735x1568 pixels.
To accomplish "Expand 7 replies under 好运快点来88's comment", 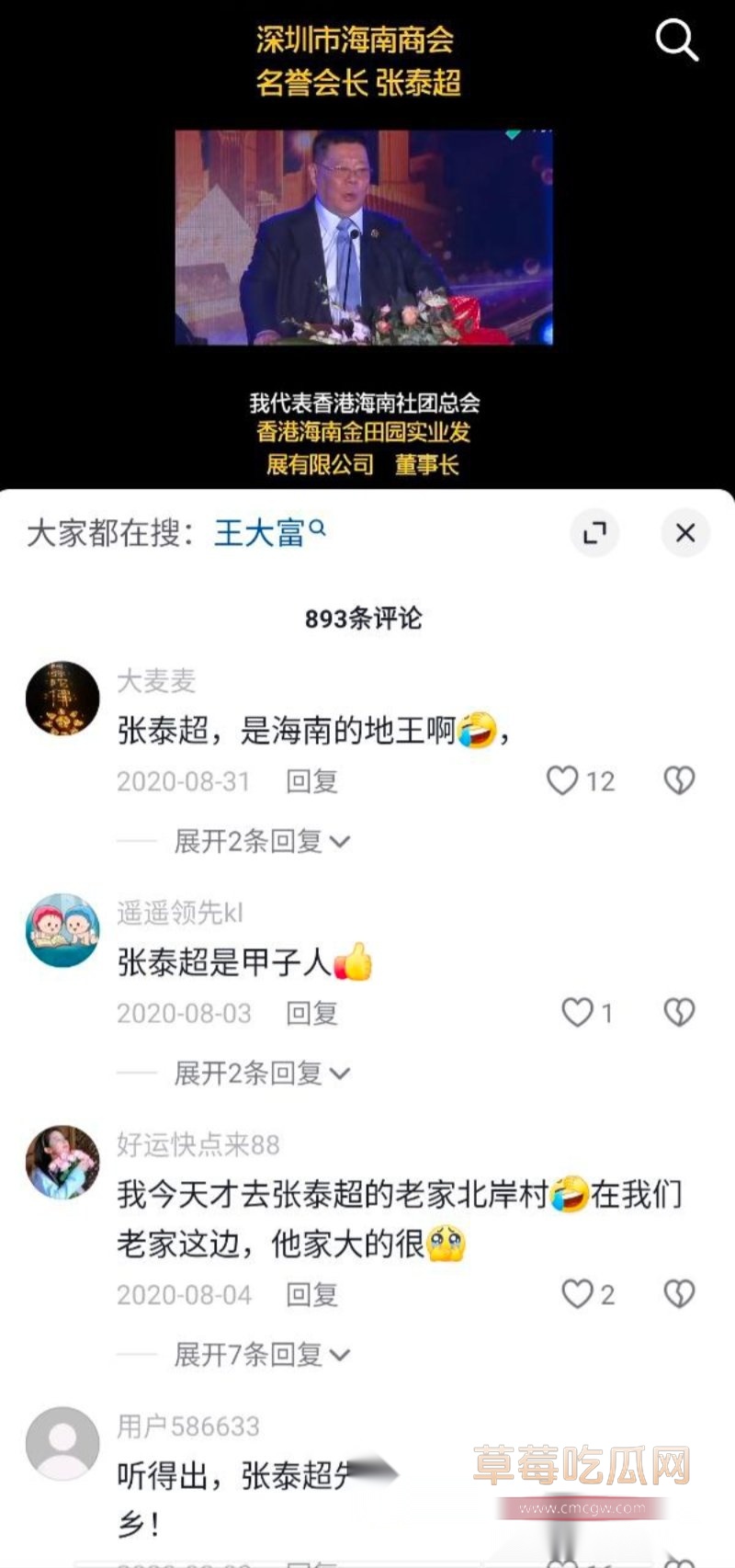I will [x=261, y=1354].
